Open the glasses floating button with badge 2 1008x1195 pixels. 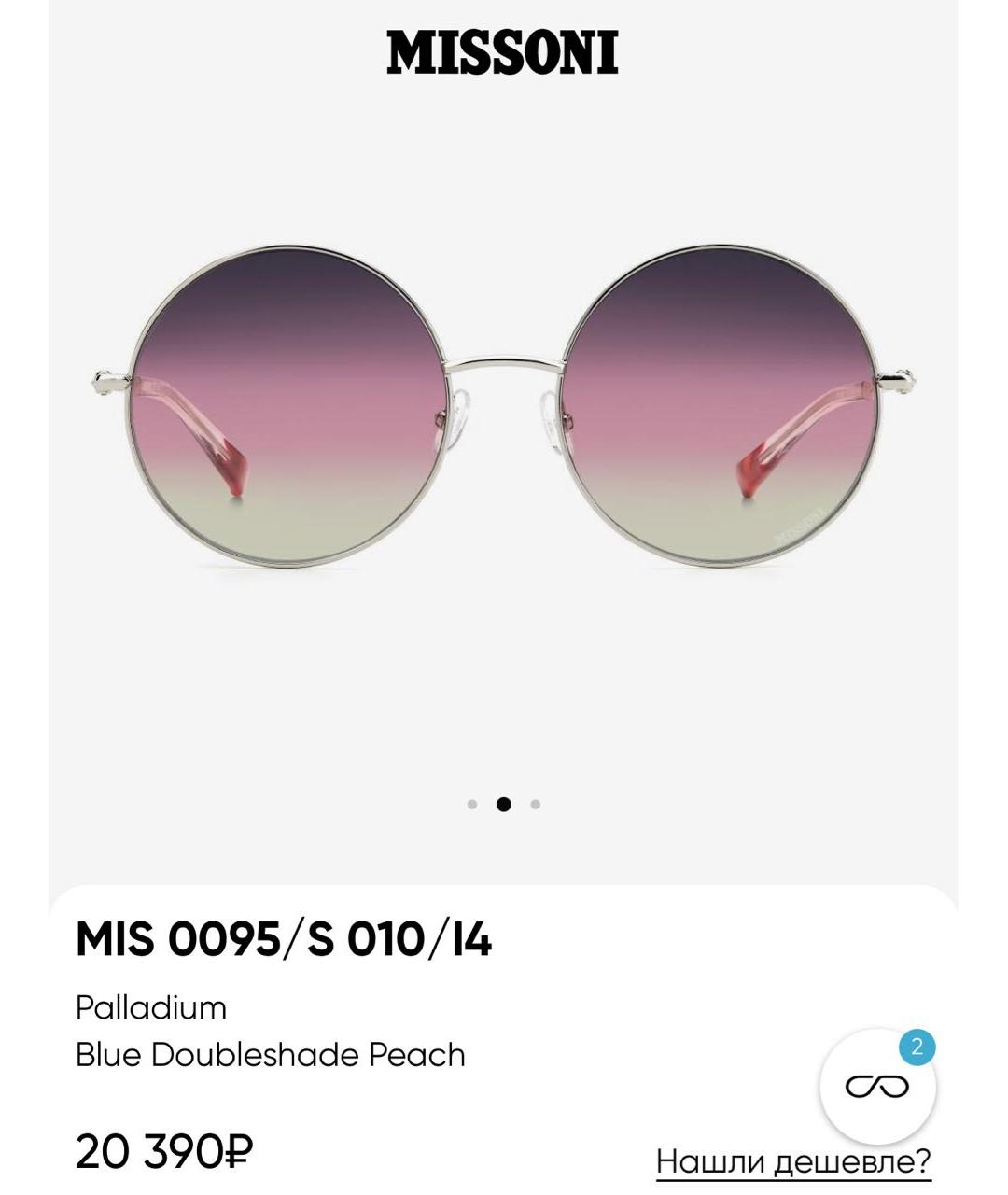(877, 1086)
